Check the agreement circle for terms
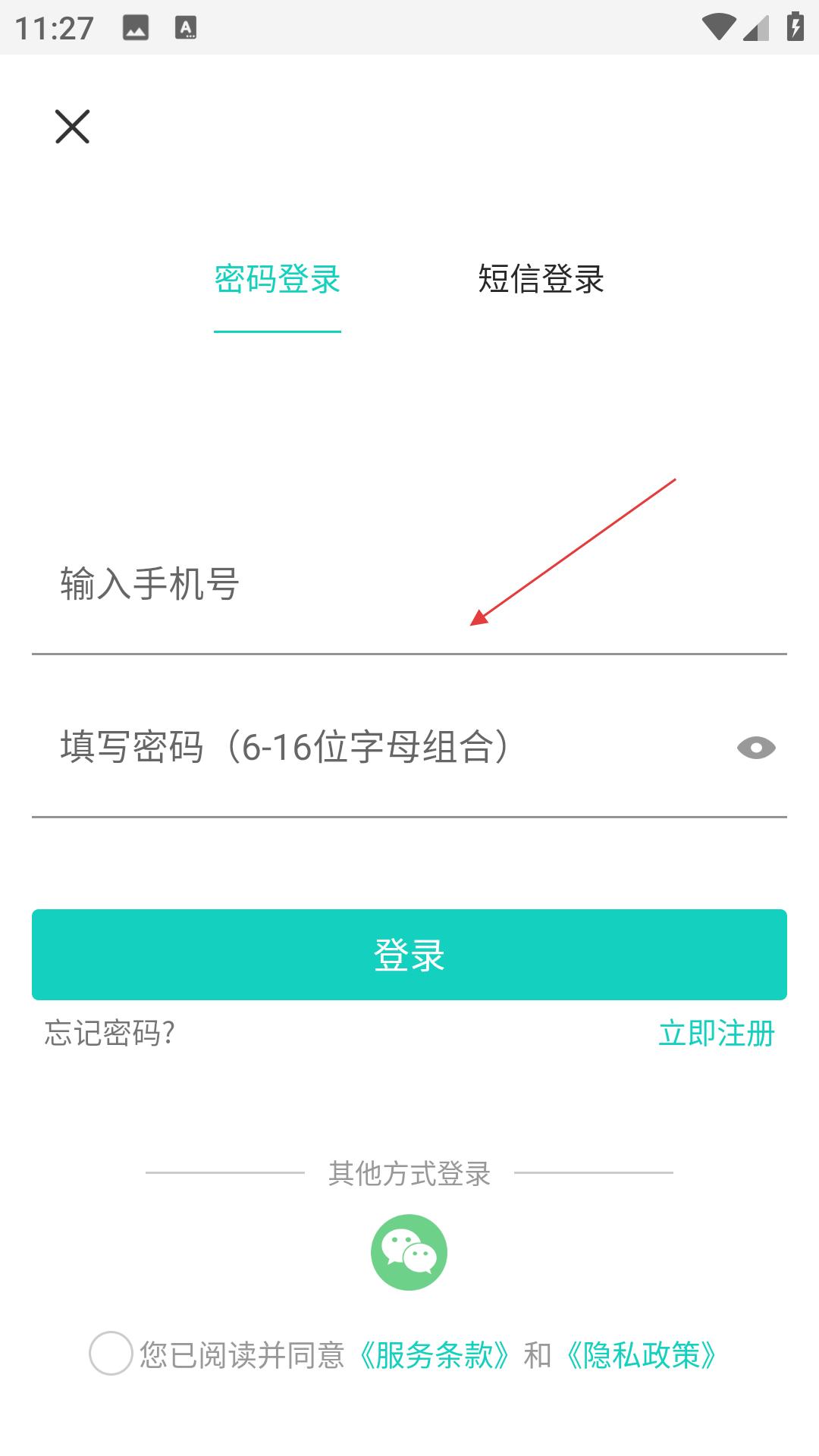This screenshot has height=1456, width=819. pyautogui.click(x=111, y=1354)
